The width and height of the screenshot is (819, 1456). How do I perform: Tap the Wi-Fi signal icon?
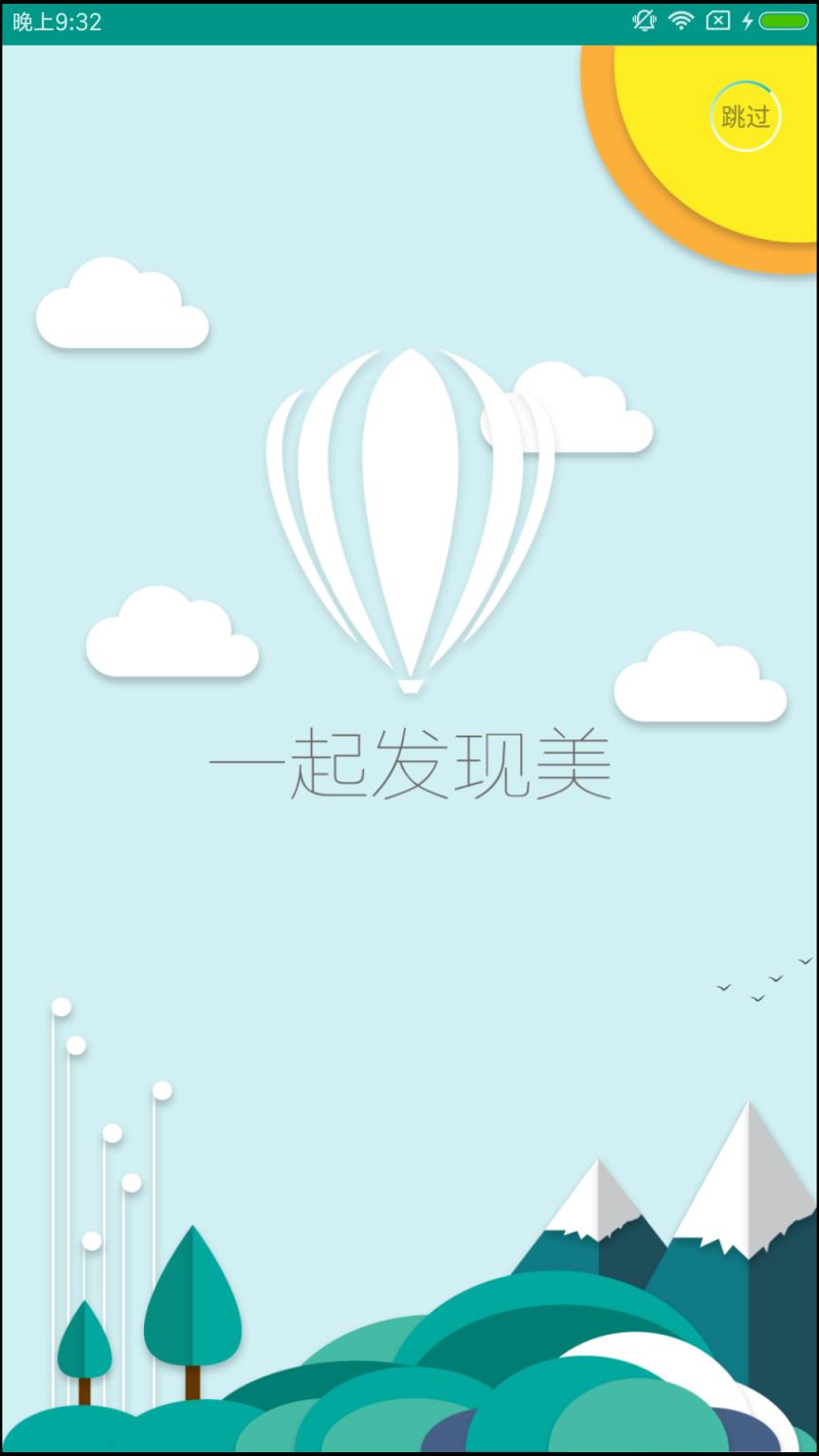click(x=681, y=19)
